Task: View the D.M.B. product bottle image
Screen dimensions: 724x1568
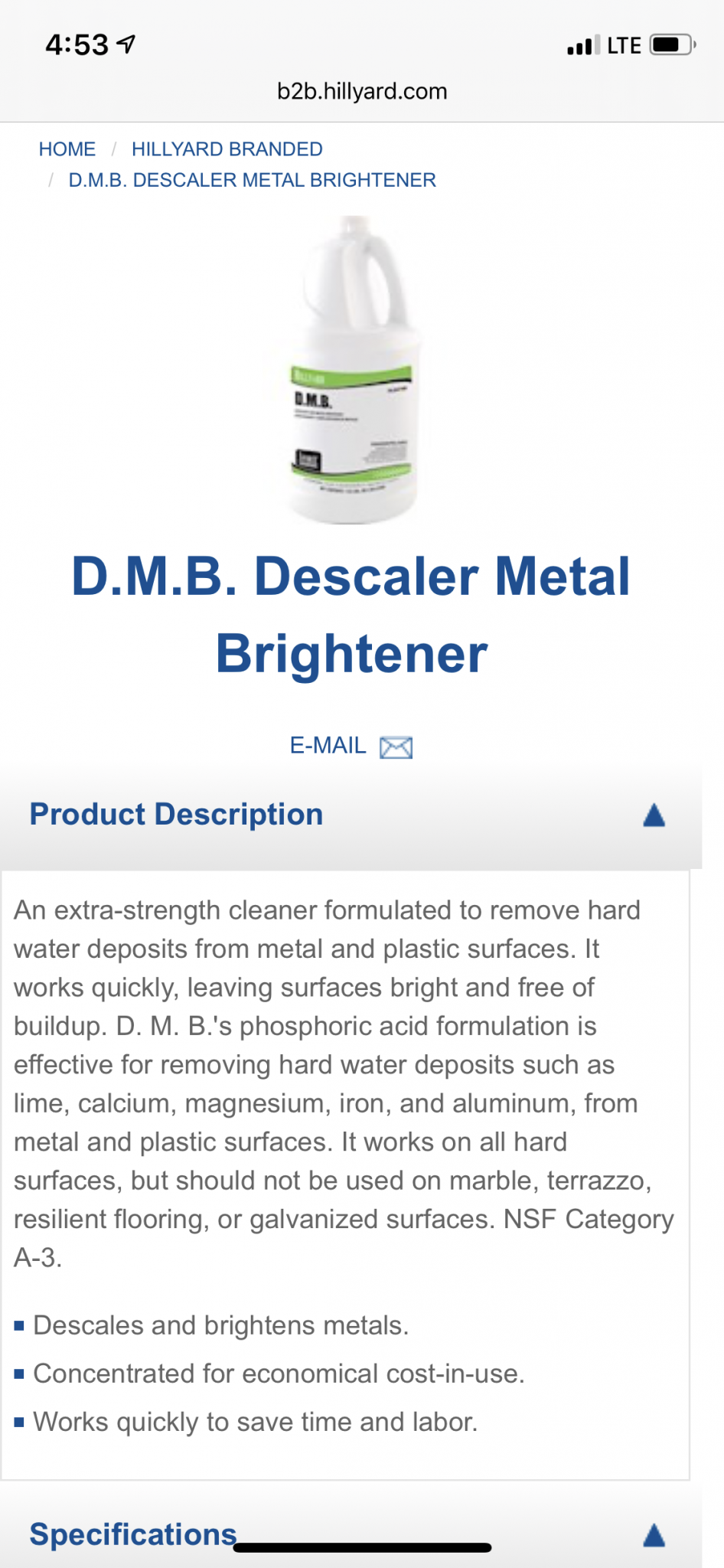Action: [352, 371]
